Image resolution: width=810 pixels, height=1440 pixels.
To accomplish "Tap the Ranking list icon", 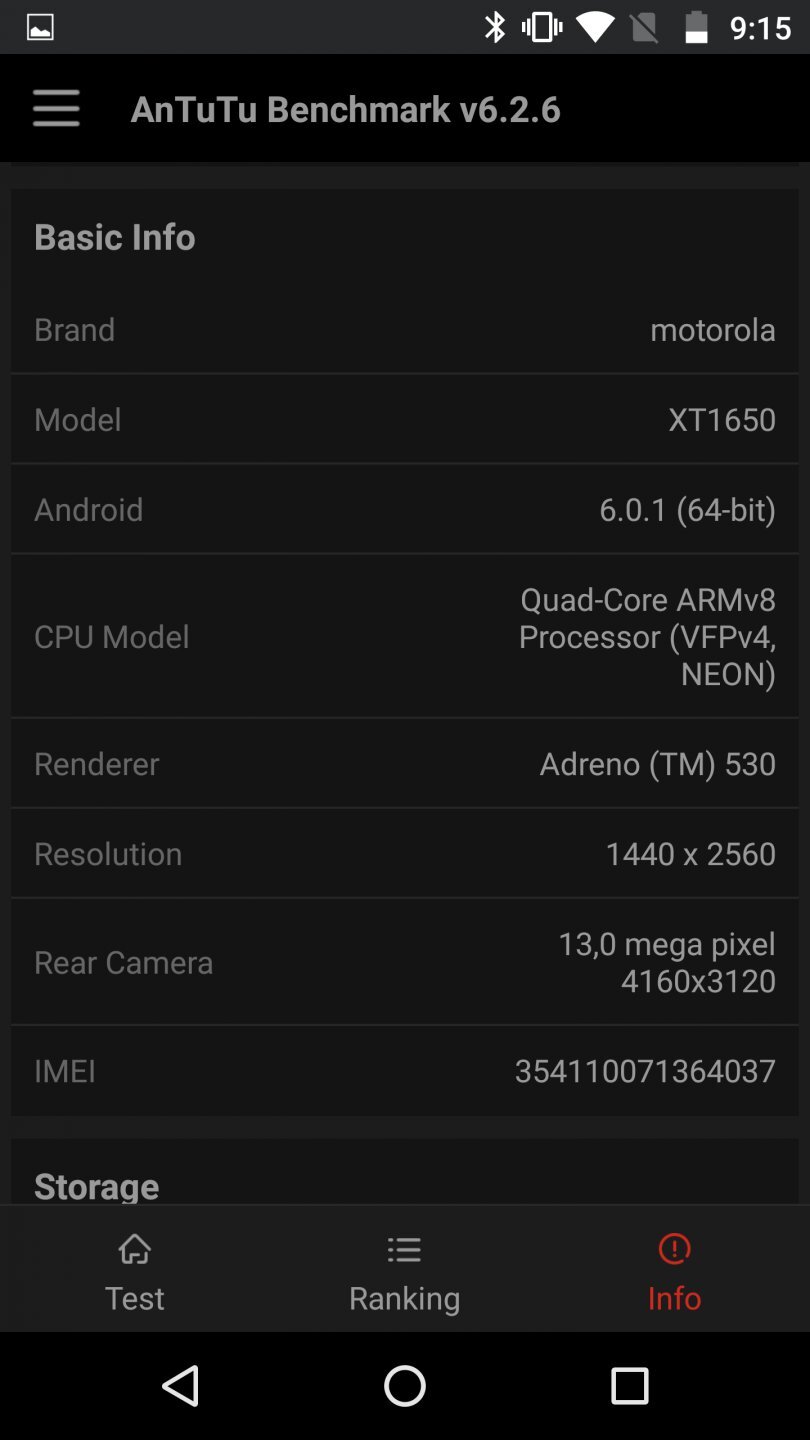I will pyautogui.click(x=404, y=1249).
